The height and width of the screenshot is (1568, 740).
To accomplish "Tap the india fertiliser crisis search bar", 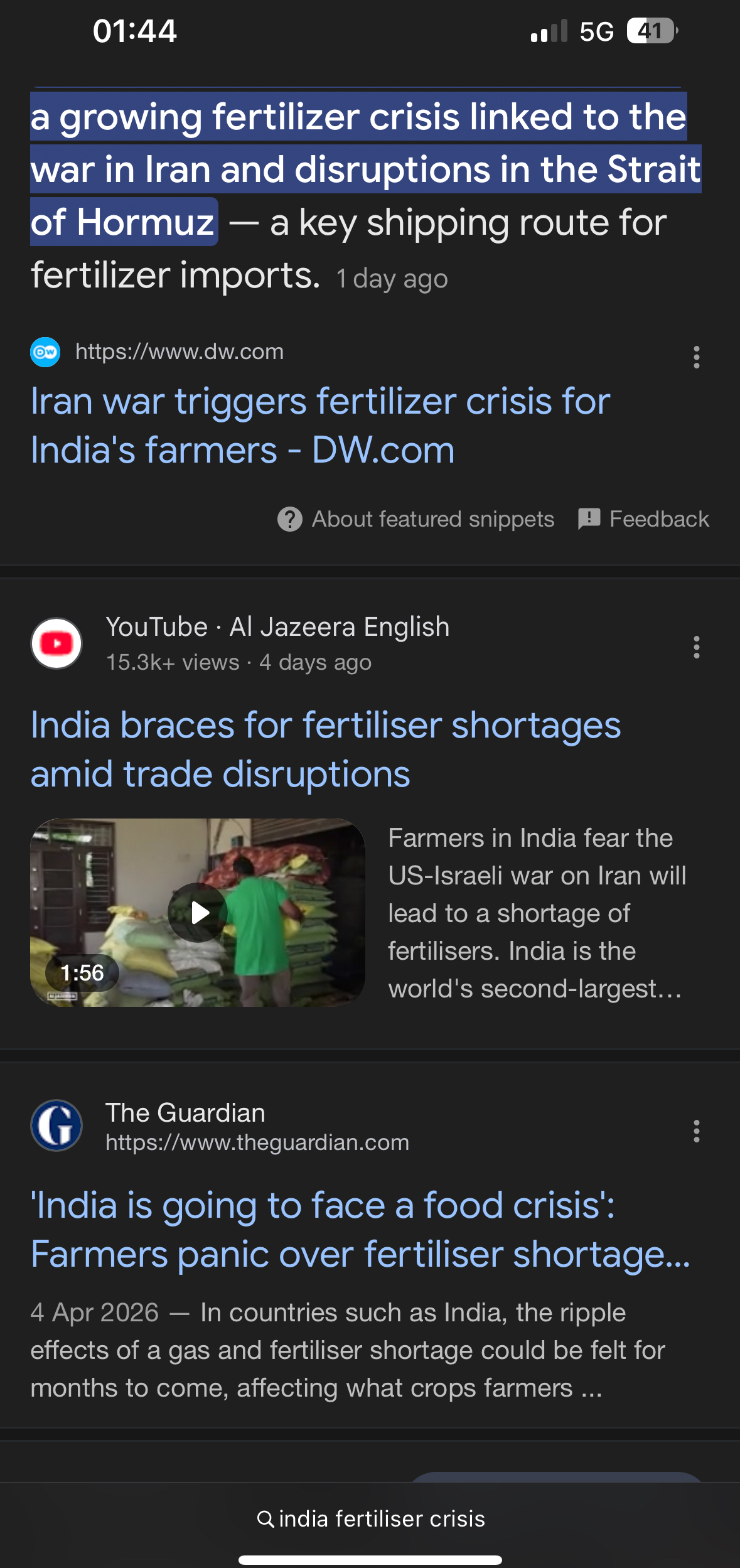I will 370,1518.
